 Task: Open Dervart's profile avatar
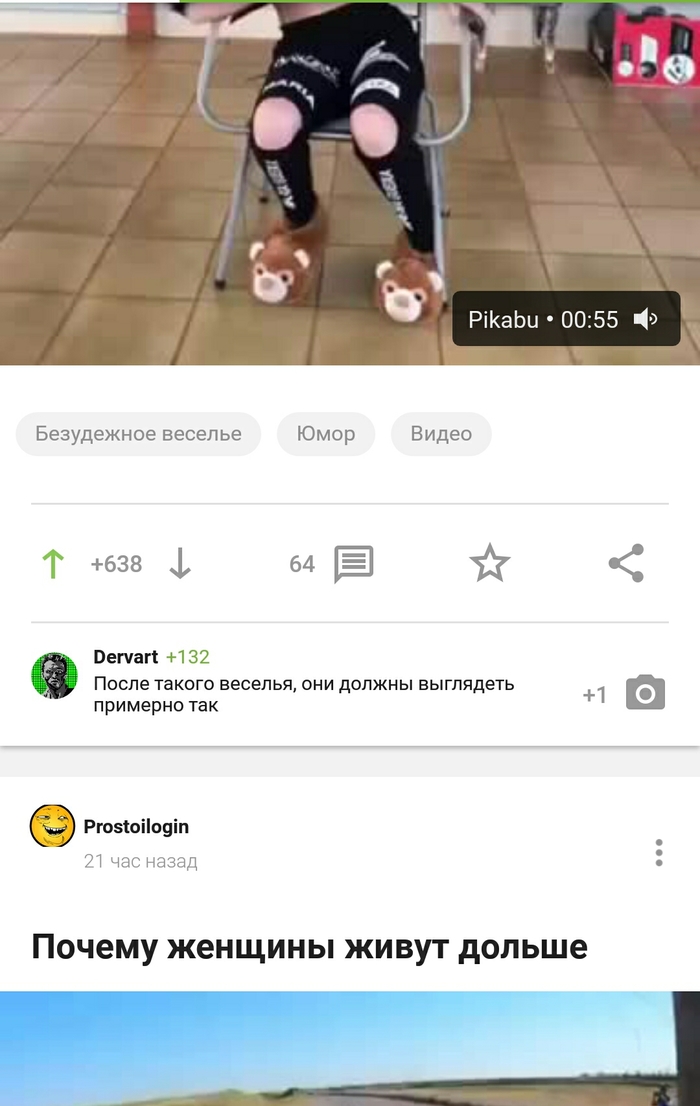[x=54, y=676]
